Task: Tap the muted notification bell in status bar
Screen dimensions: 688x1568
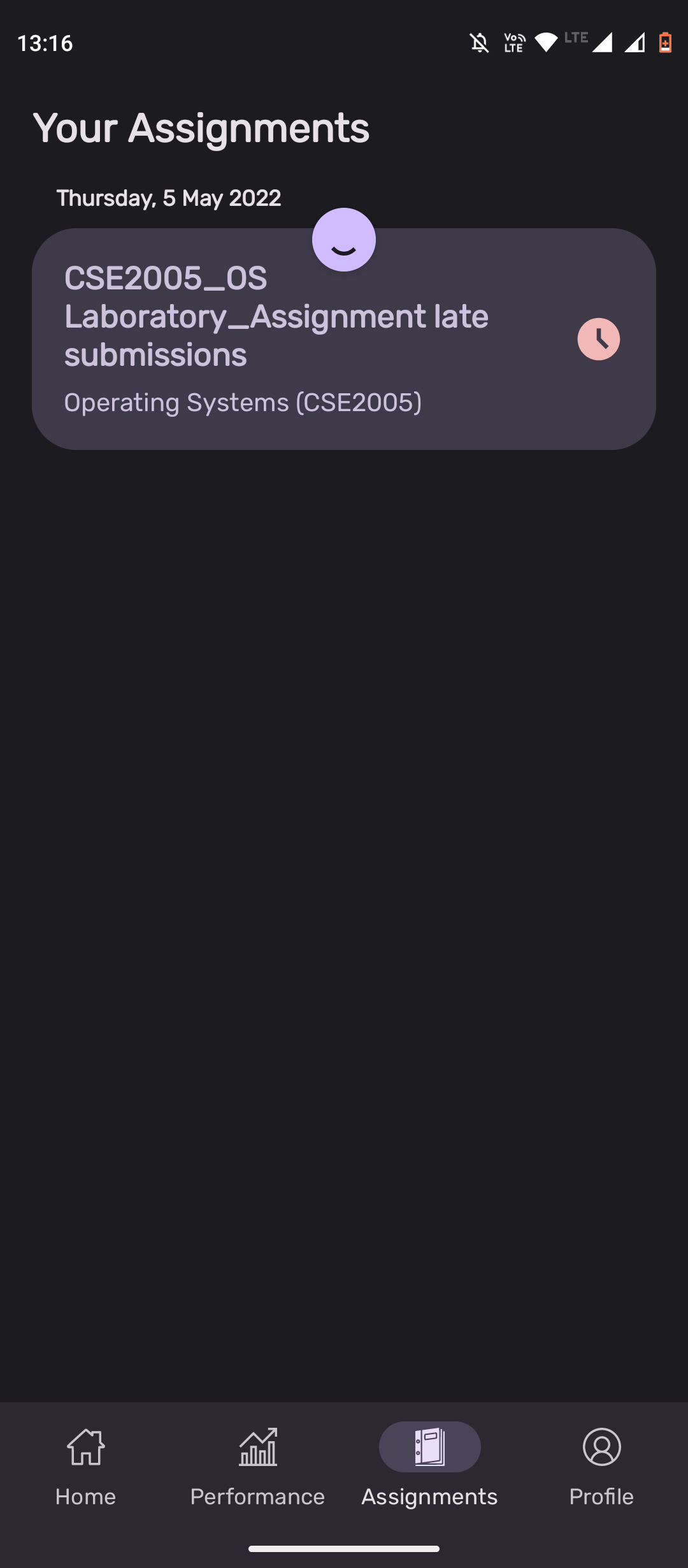Action: point(480,43)
